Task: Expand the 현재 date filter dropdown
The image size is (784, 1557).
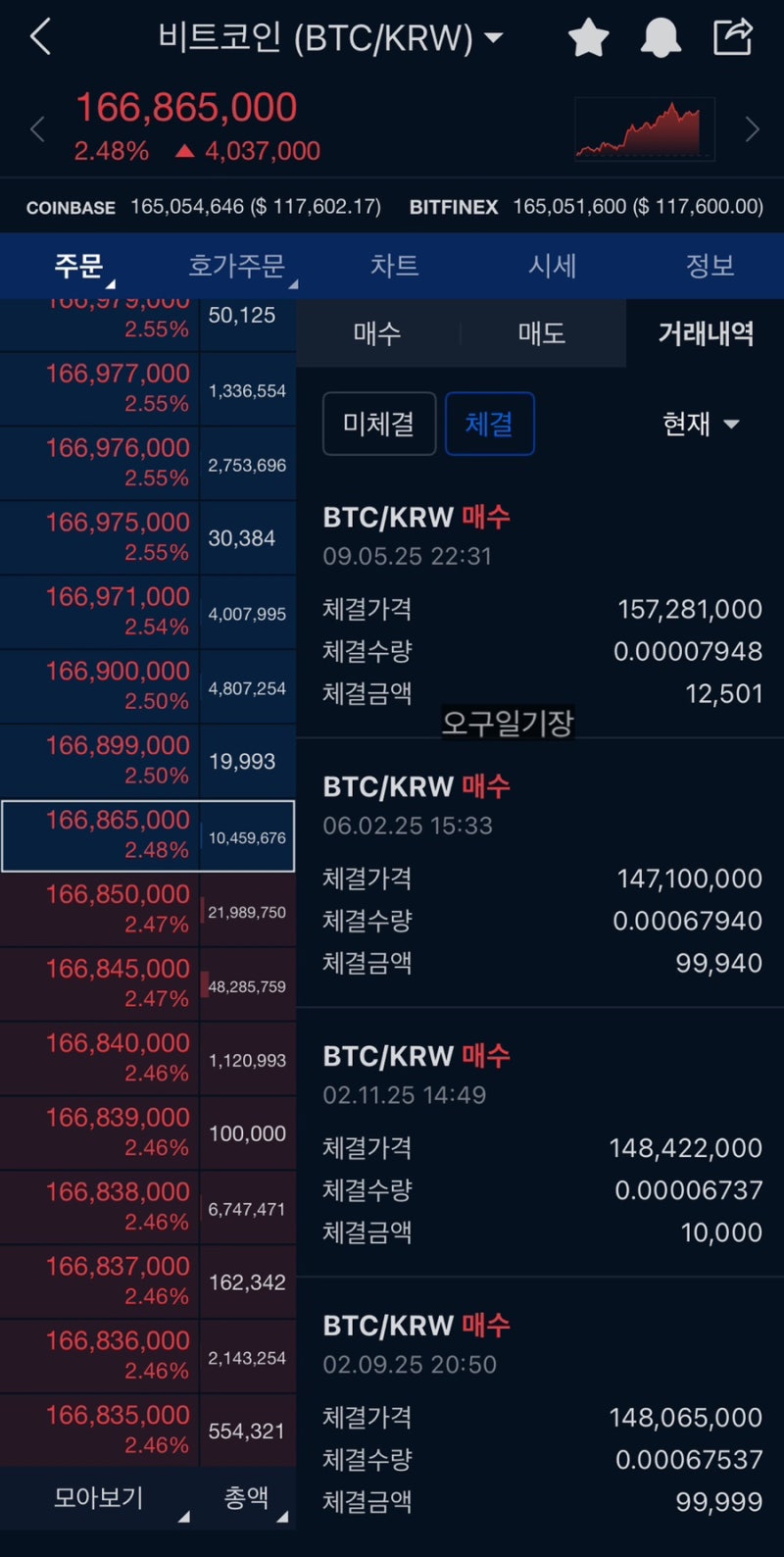Action: 701,424
